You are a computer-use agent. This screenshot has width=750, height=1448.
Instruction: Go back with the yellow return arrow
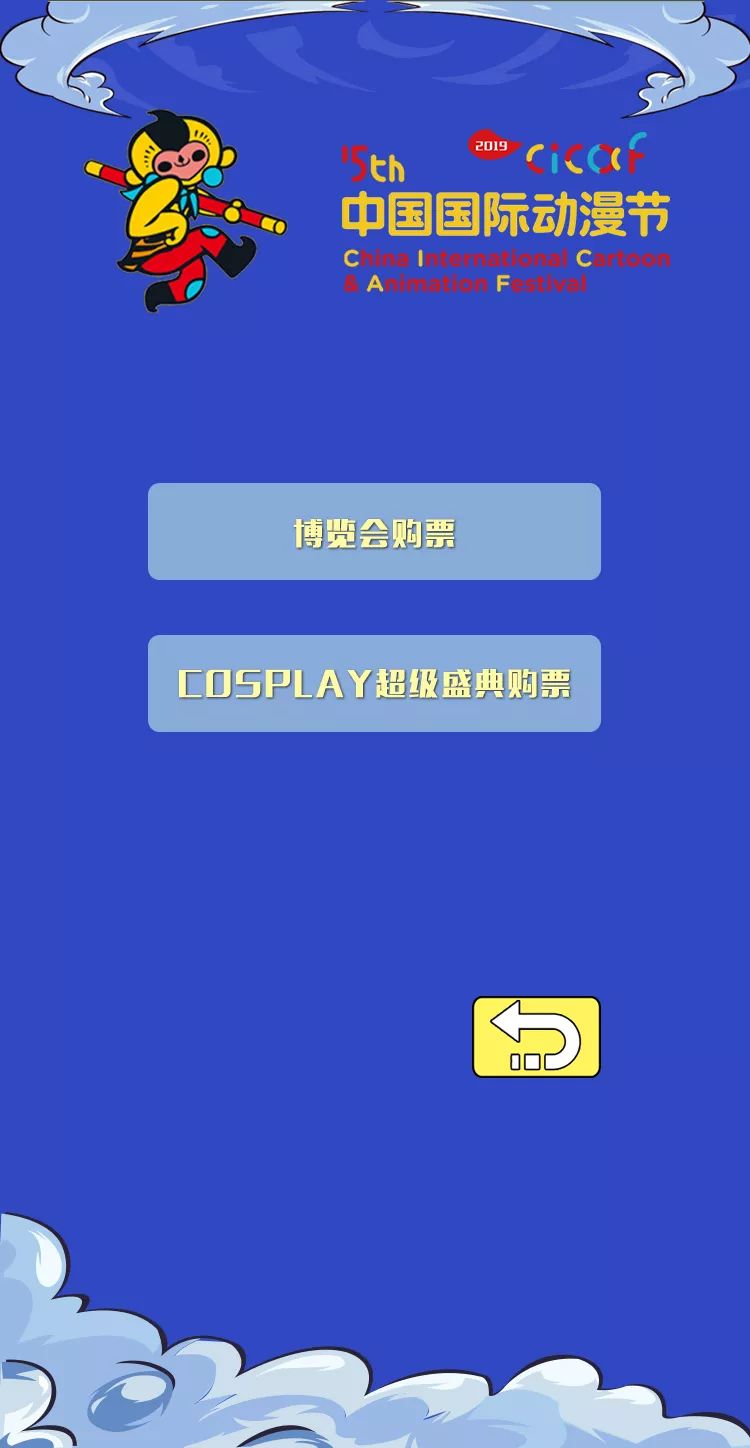(536, 1037)
